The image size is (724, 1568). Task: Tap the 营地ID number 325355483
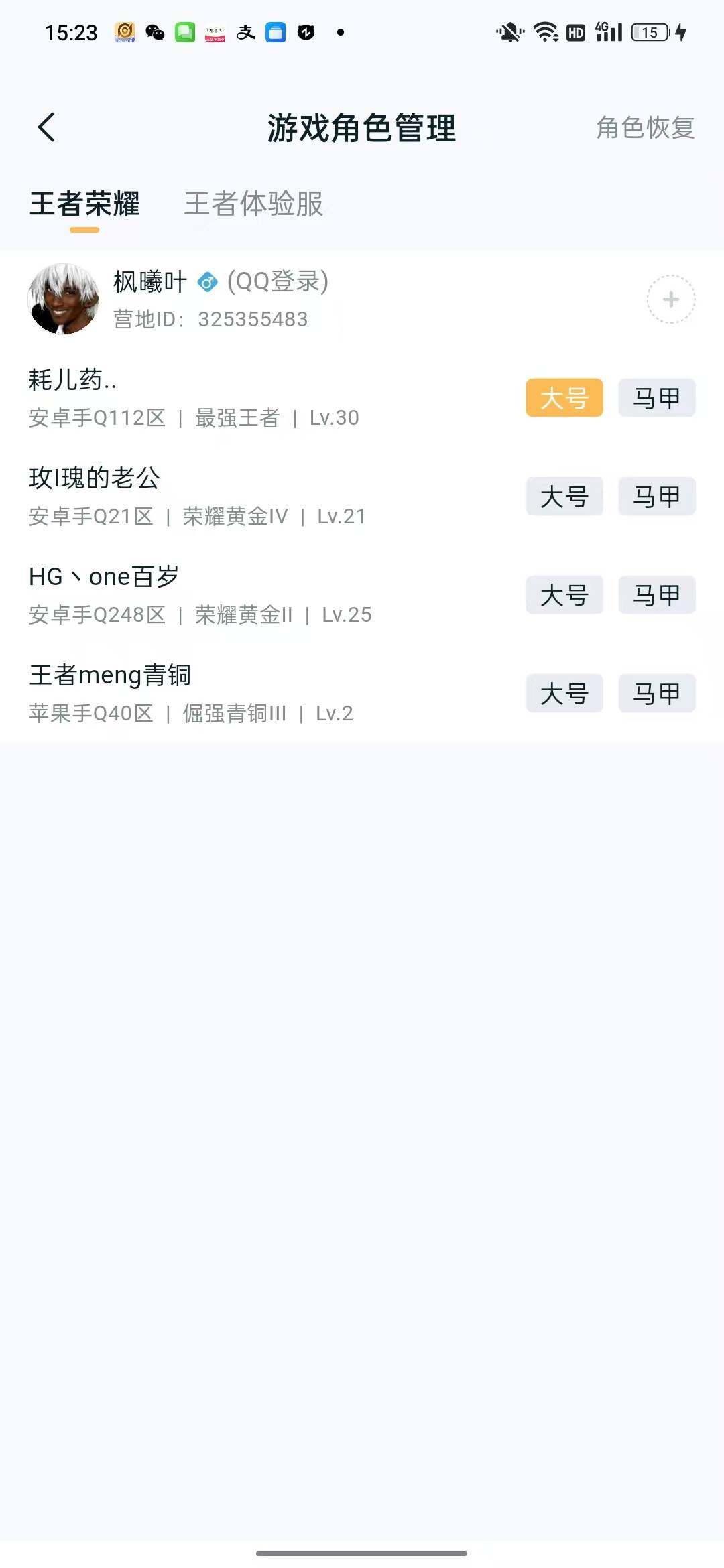(252, 319)
